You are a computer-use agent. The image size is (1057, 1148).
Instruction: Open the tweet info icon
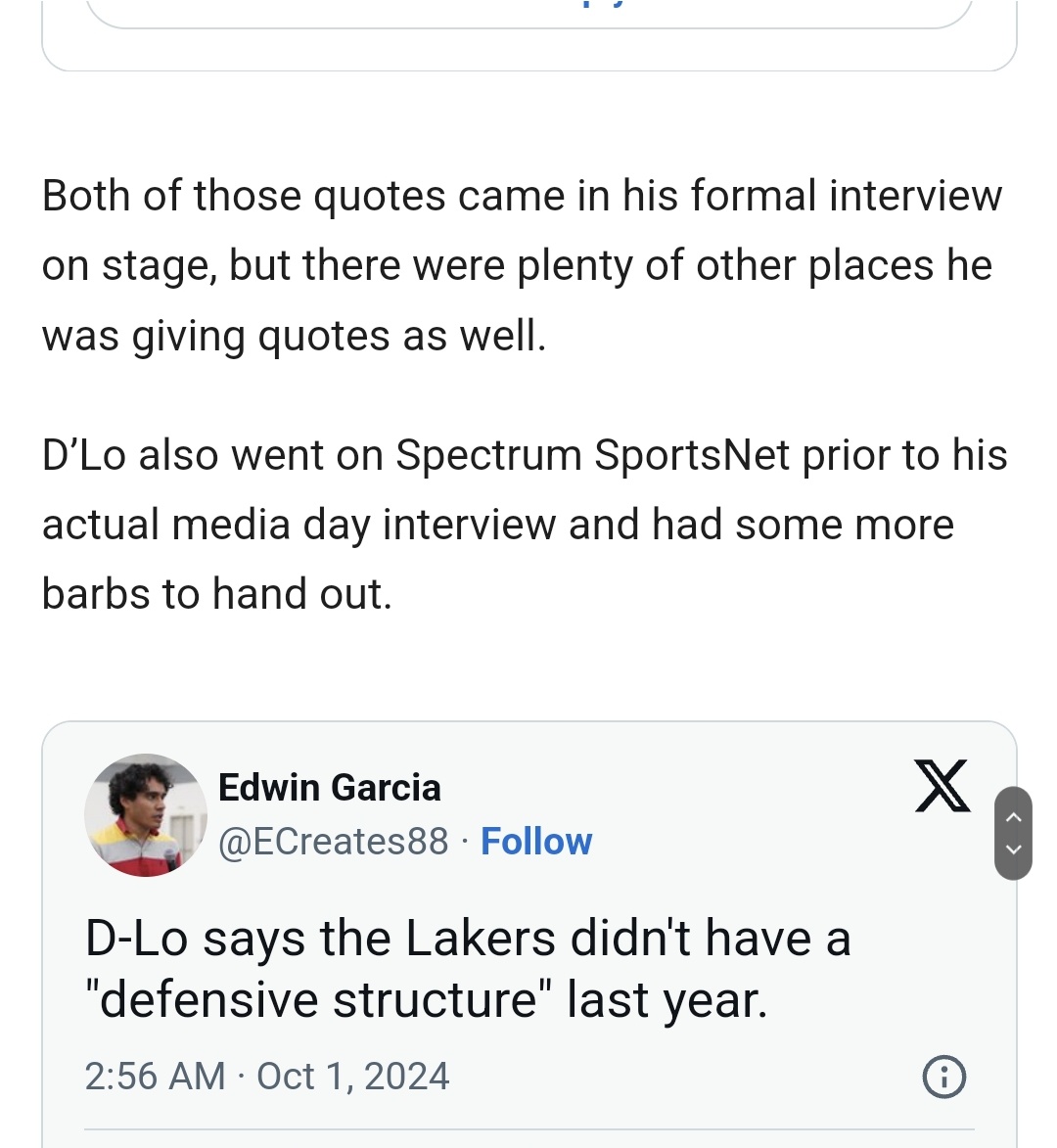pyautogui.click(x=944, y=1077)
